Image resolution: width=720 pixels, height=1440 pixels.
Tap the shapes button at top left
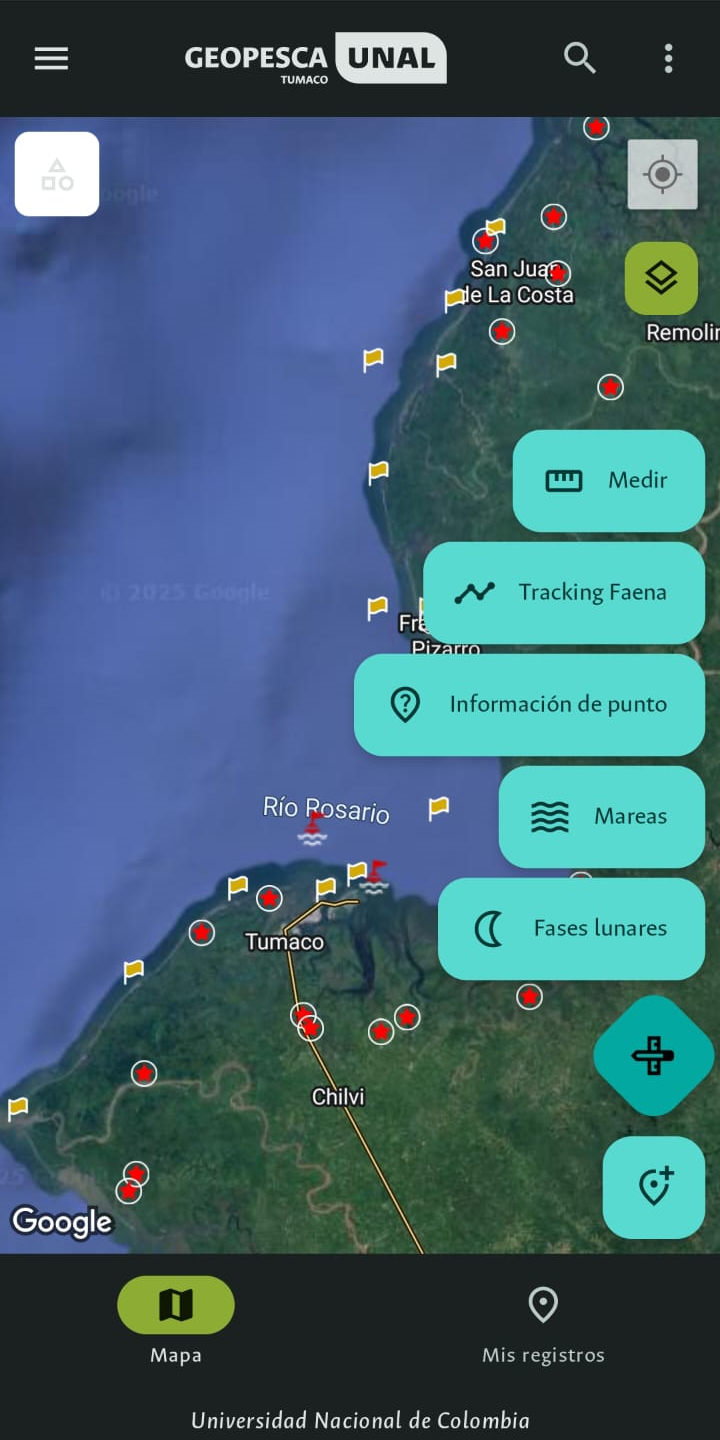pos(57,174)
